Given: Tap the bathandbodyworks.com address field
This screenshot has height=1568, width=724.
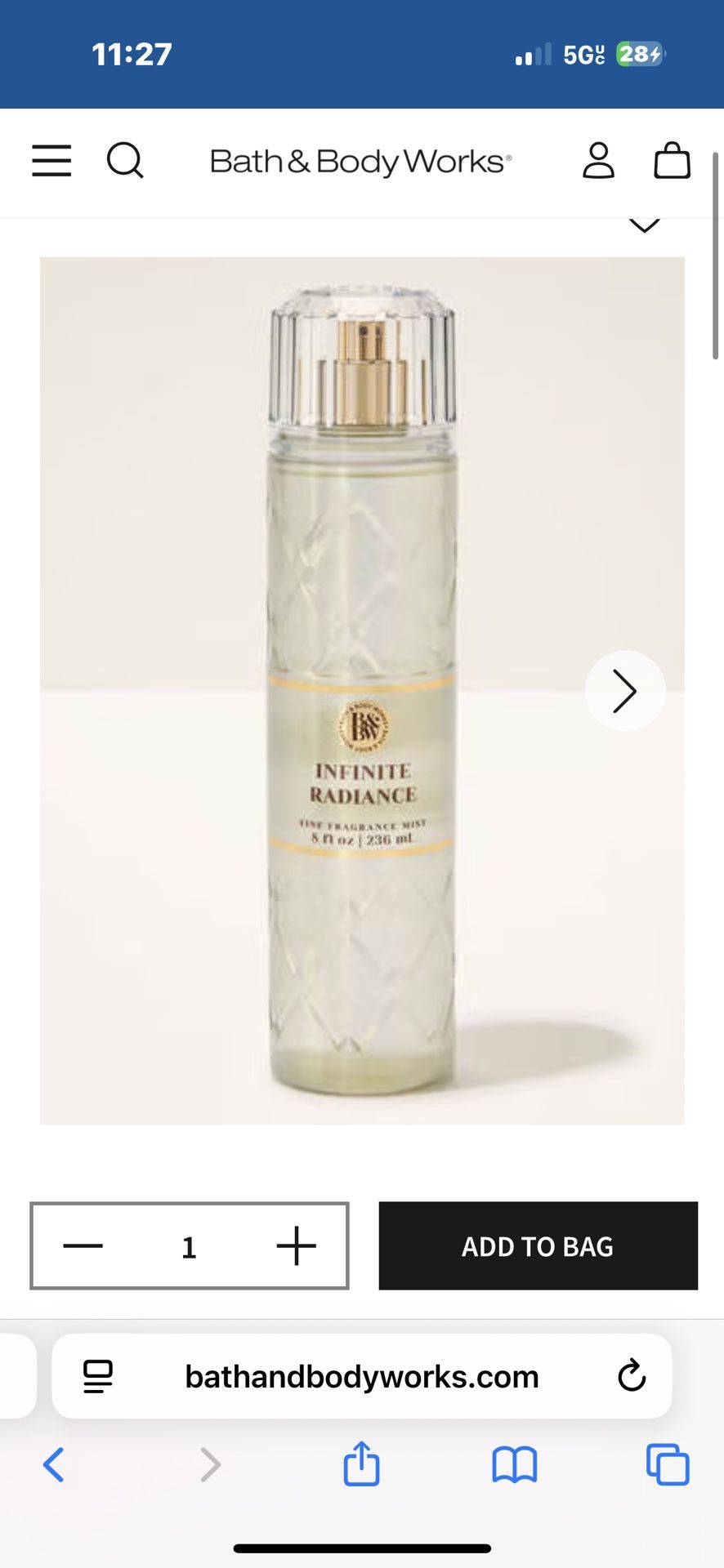Looking at the screenshot, I should click(x=362, y=1376).
